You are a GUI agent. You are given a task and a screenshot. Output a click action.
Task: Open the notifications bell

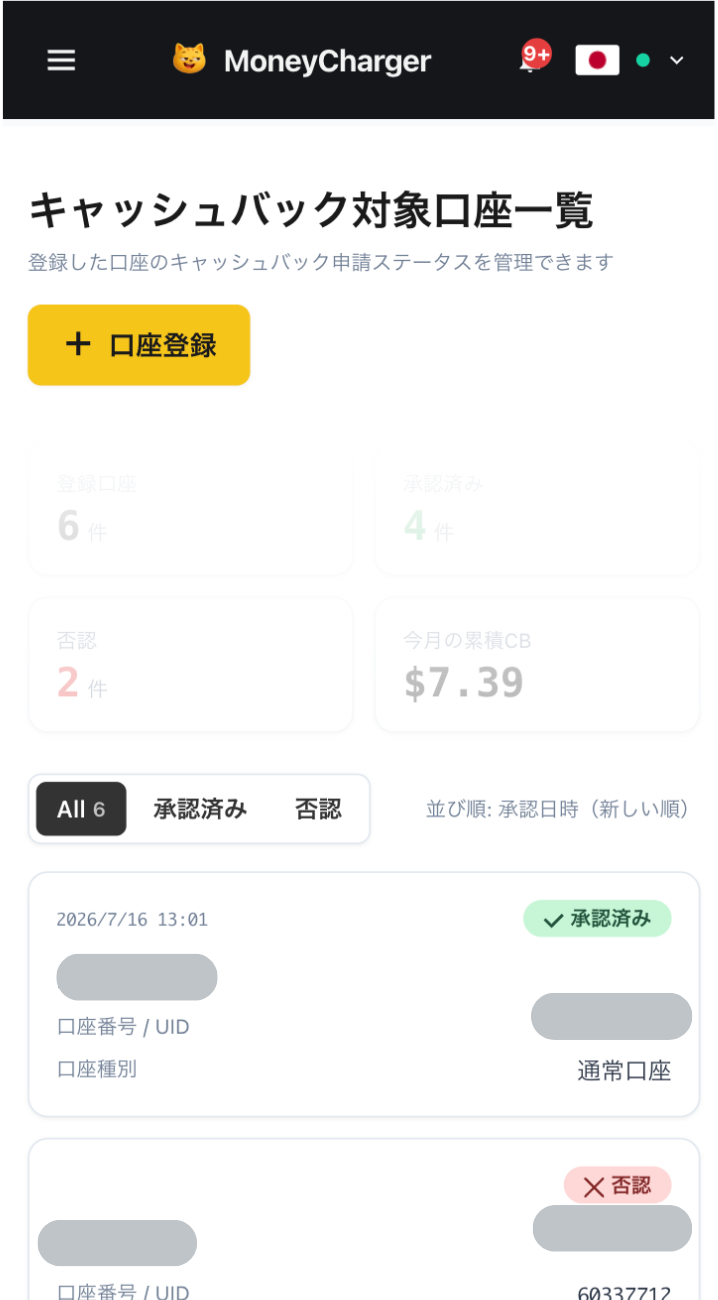530,60
